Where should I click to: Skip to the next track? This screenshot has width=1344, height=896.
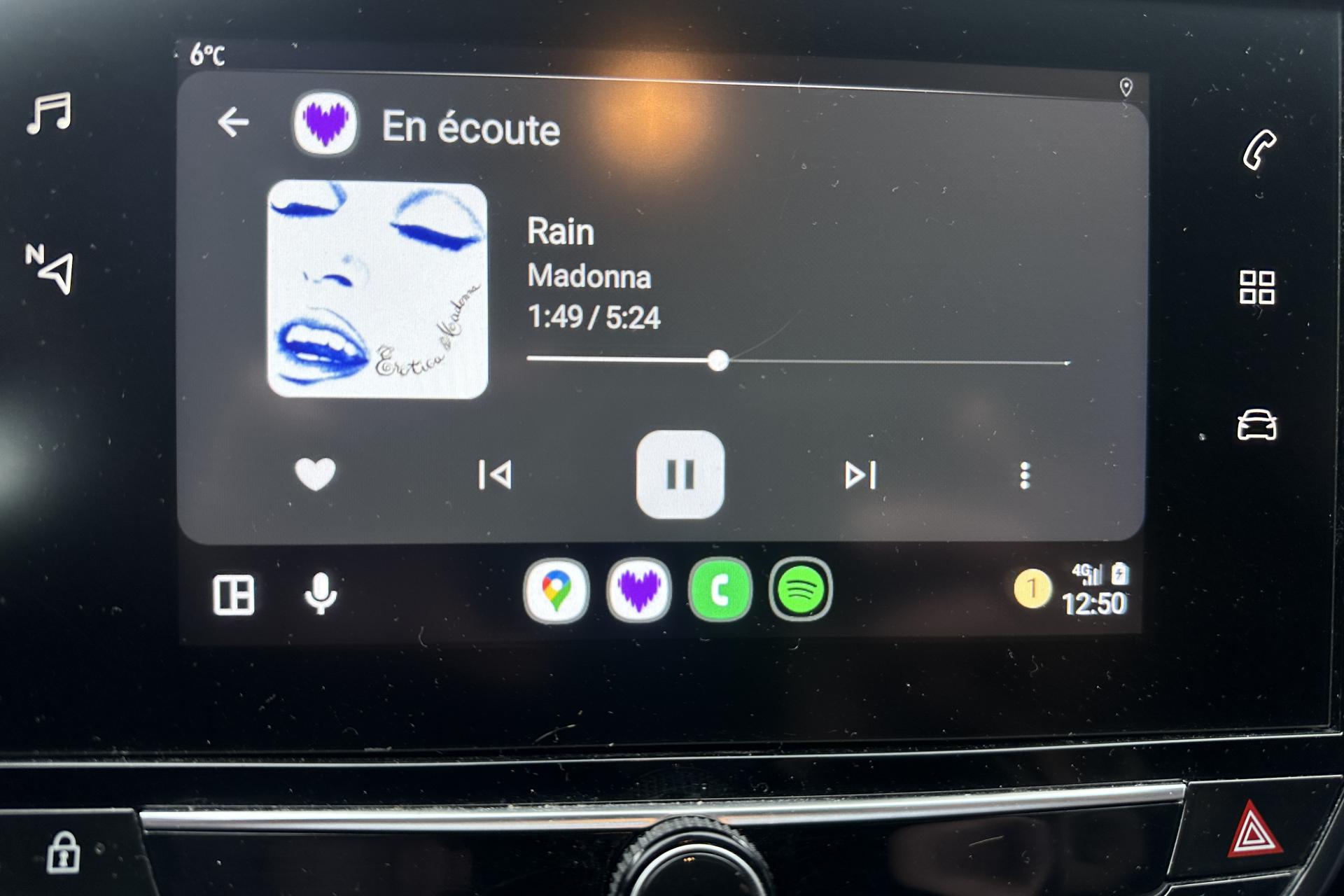860,475
